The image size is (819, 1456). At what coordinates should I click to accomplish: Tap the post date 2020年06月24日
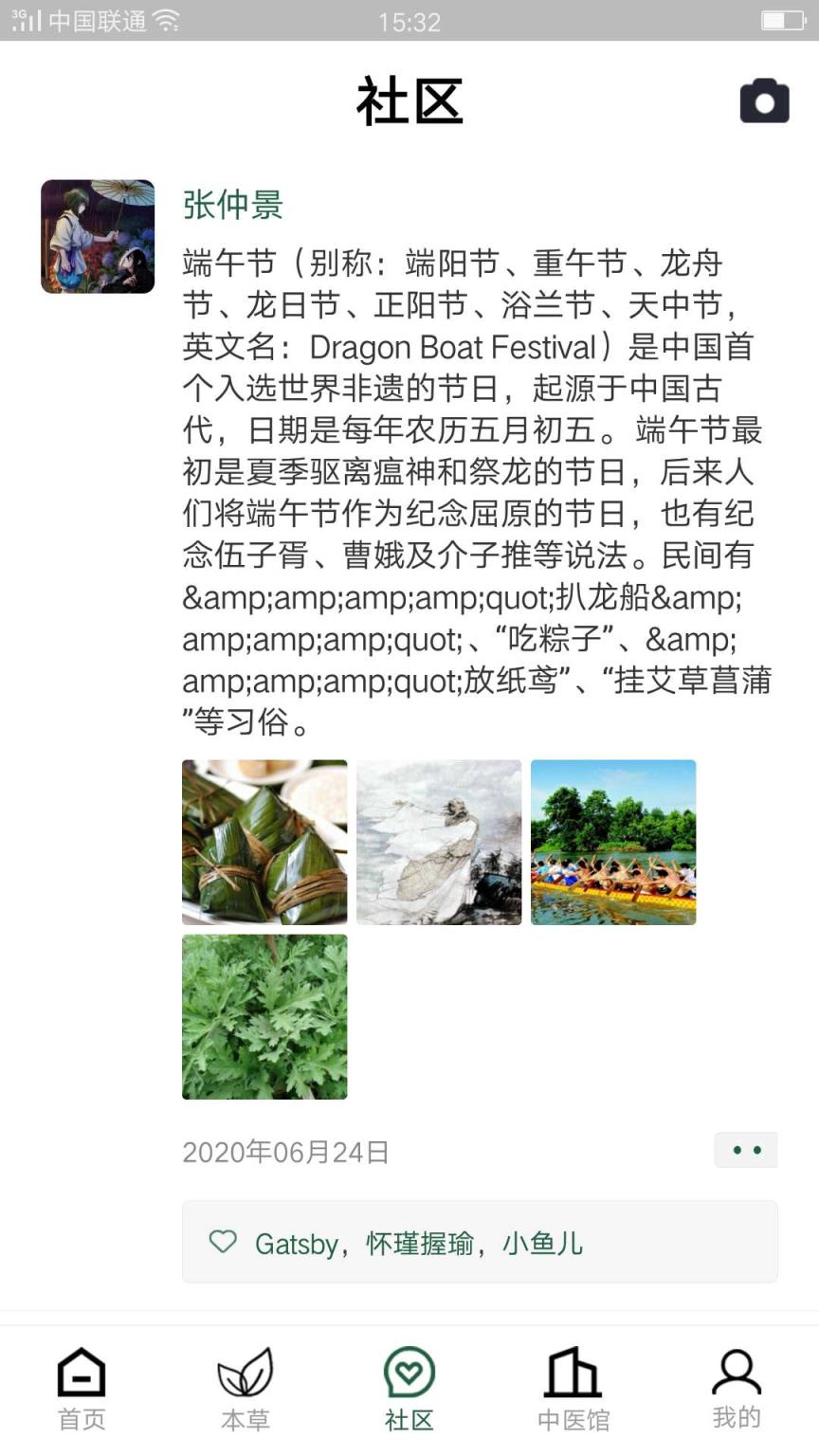286,1151
